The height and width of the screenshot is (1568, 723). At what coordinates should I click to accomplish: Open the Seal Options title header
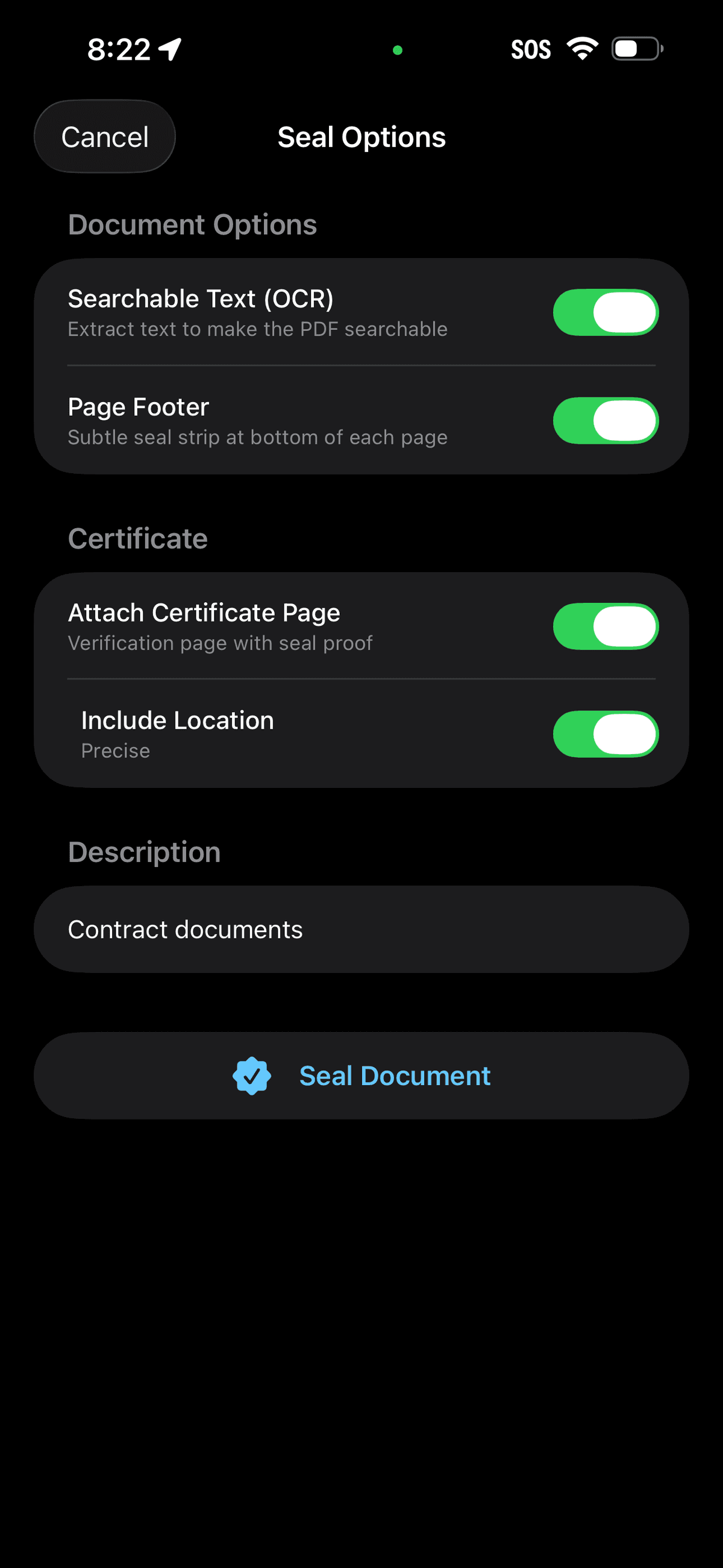coord(361,136)
